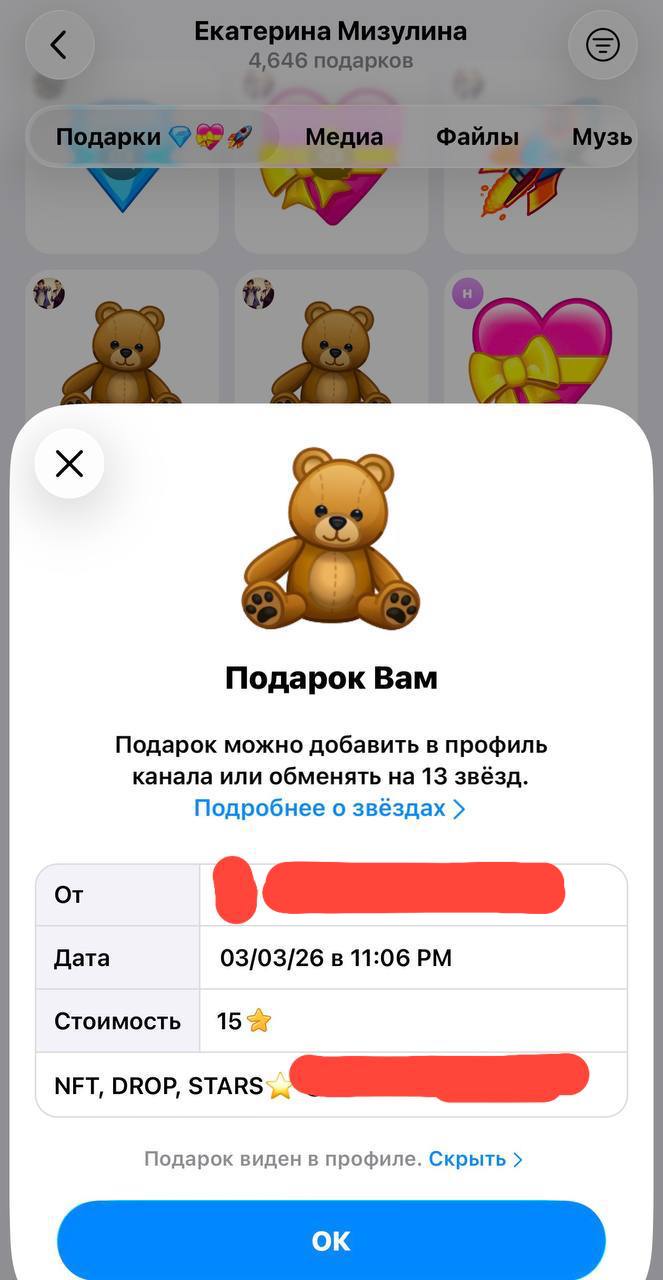The image size is (663, 1280).
Task: Switch to the Медиа tab
Action: coord(344,137)
